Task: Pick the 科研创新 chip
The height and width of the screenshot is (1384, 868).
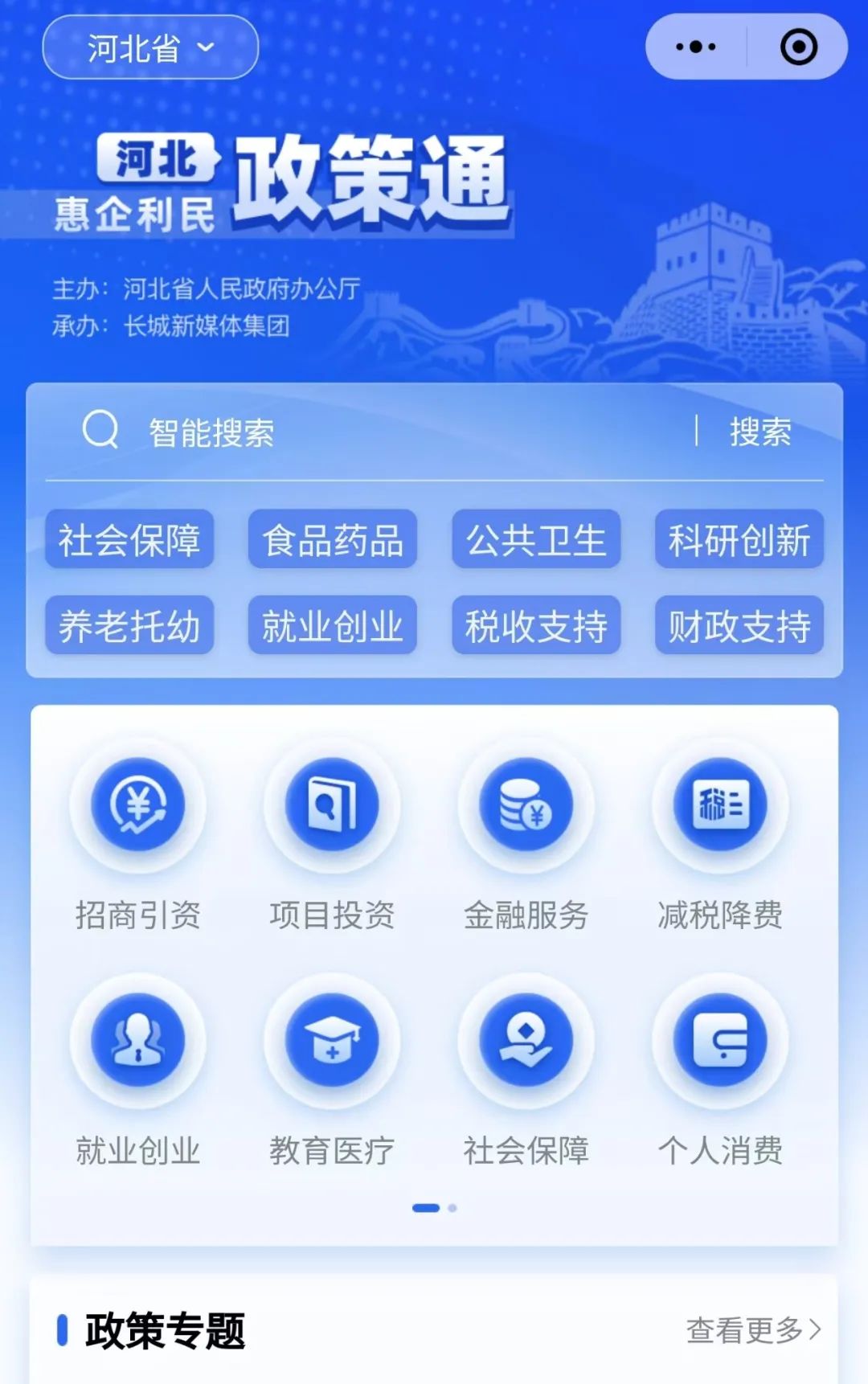Action: [x=739, y=539]
